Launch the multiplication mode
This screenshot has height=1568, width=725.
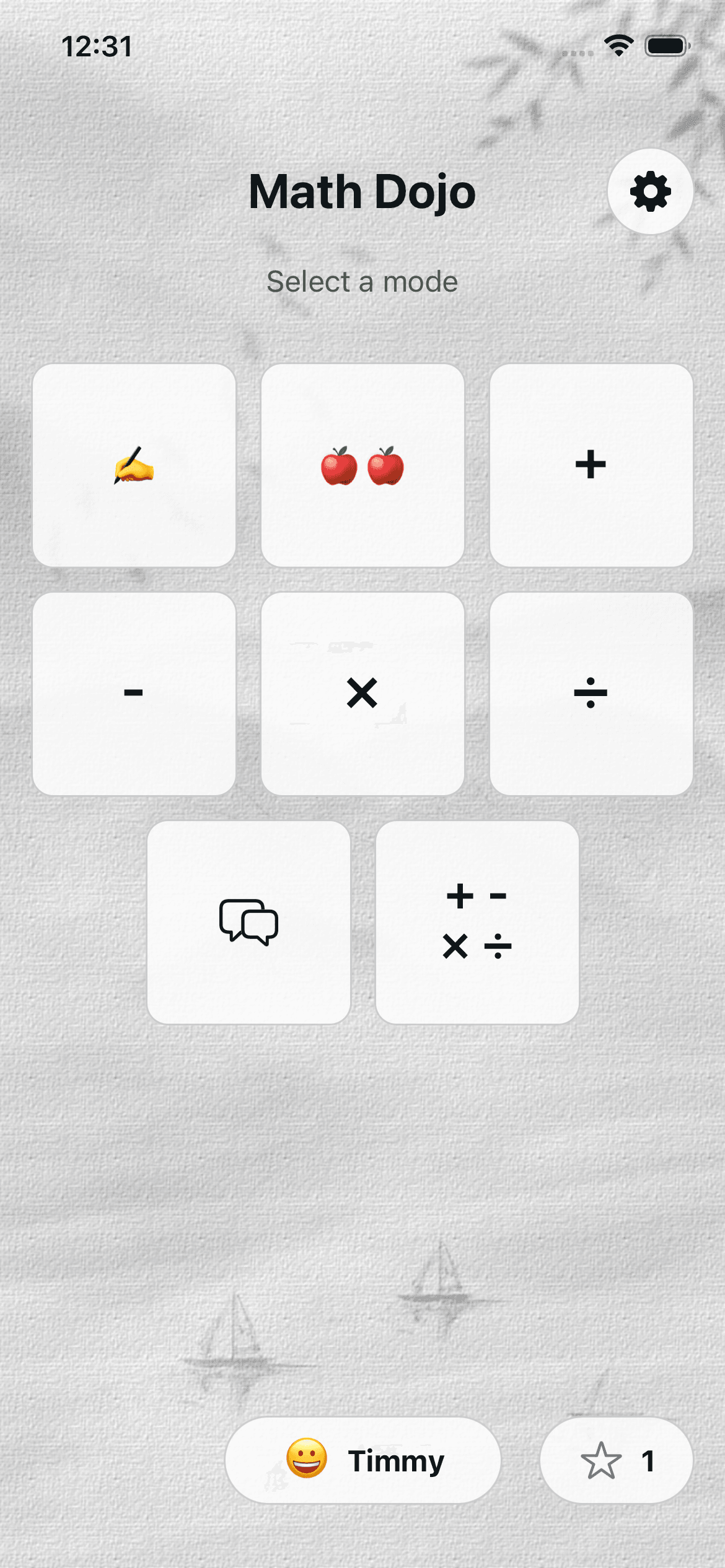coord(362,694)
